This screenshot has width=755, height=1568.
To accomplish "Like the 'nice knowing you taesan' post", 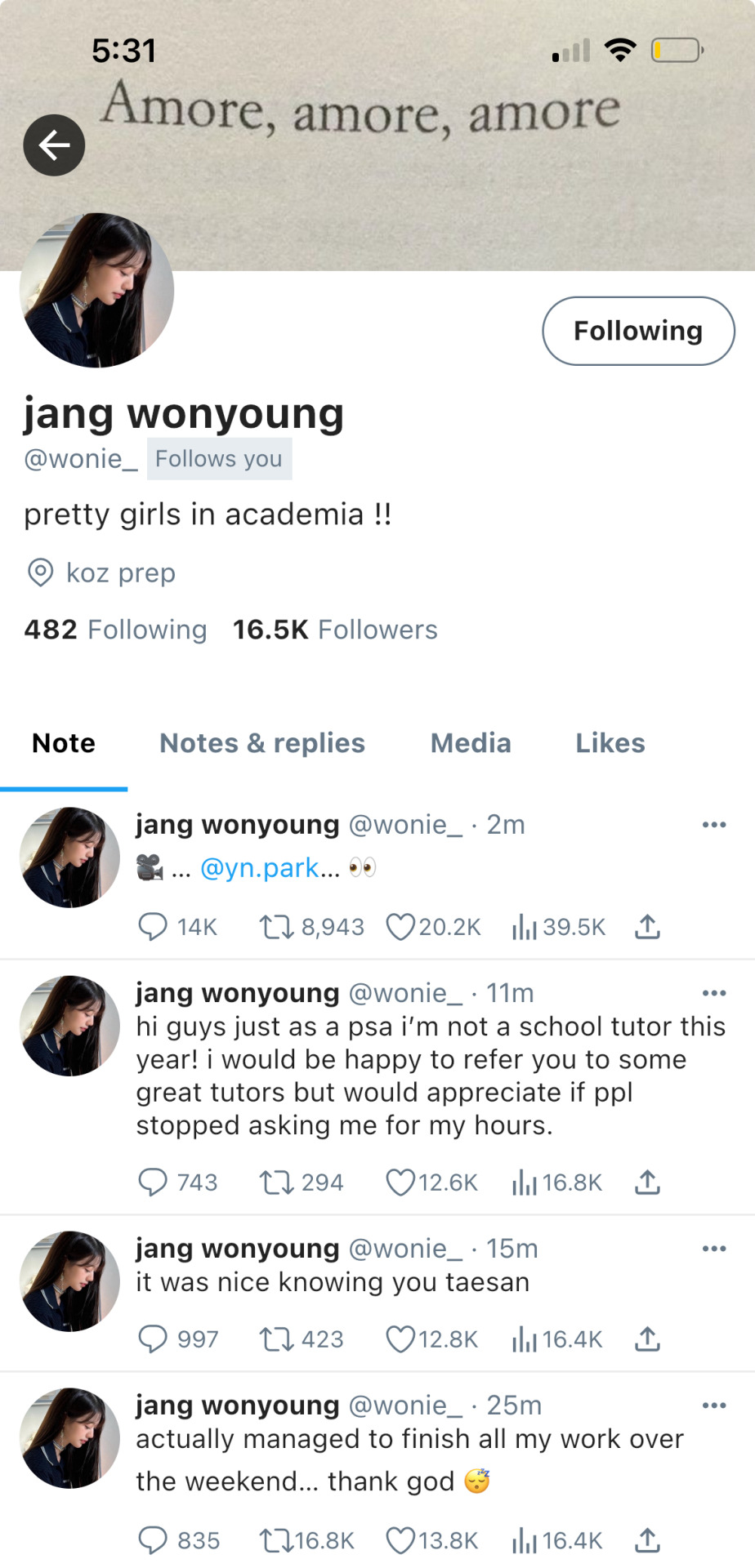I will pos(400,1339).
